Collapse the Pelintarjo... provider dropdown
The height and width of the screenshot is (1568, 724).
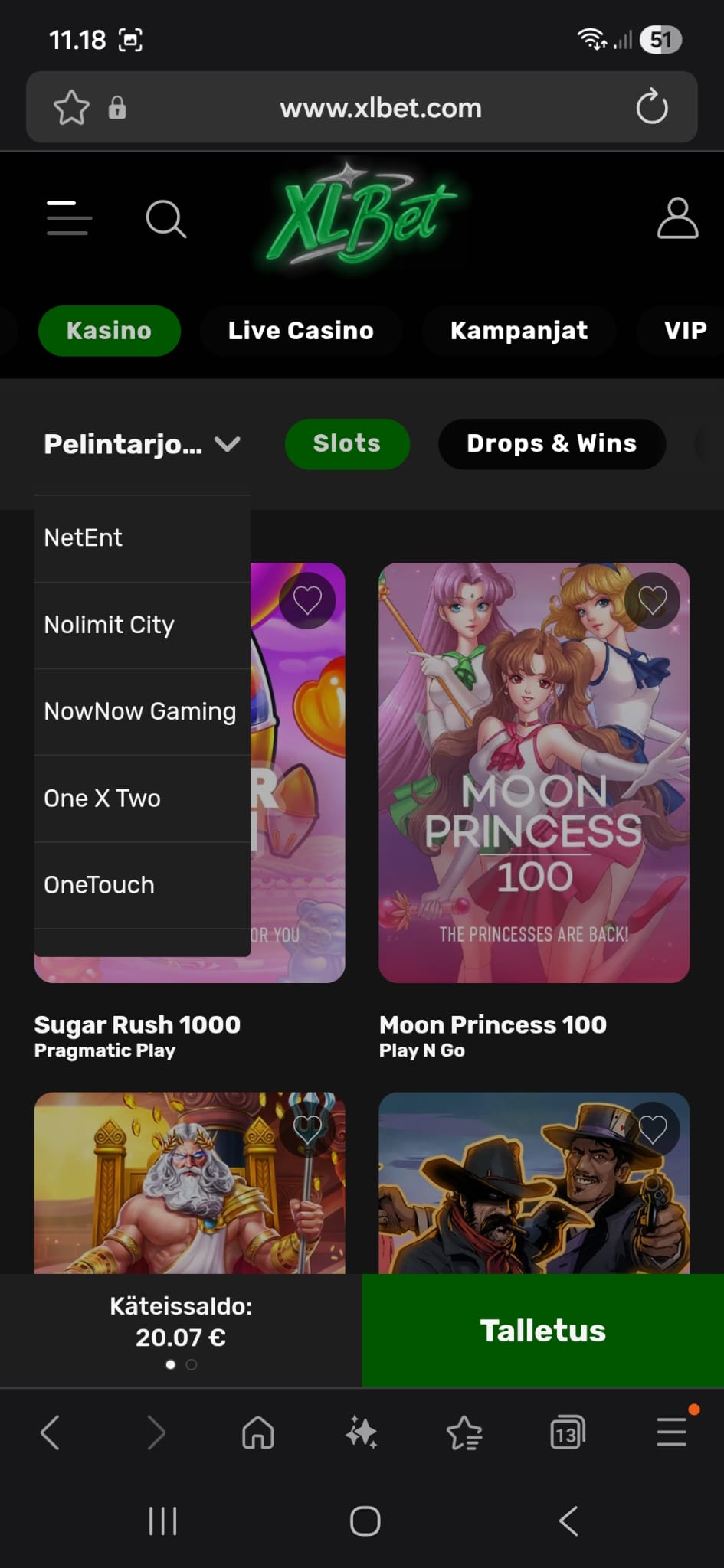click(x=143, y=444)
